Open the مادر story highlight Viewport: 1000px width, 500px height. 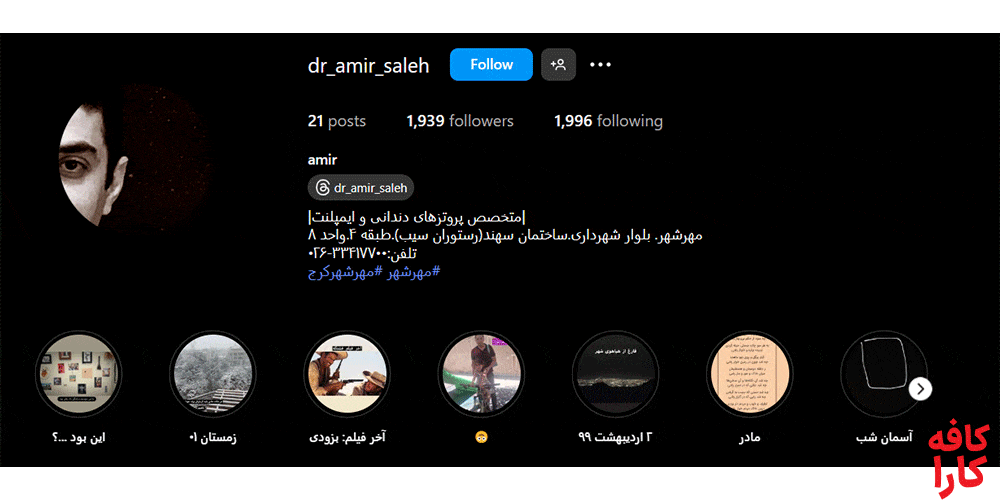coord(749,375)
